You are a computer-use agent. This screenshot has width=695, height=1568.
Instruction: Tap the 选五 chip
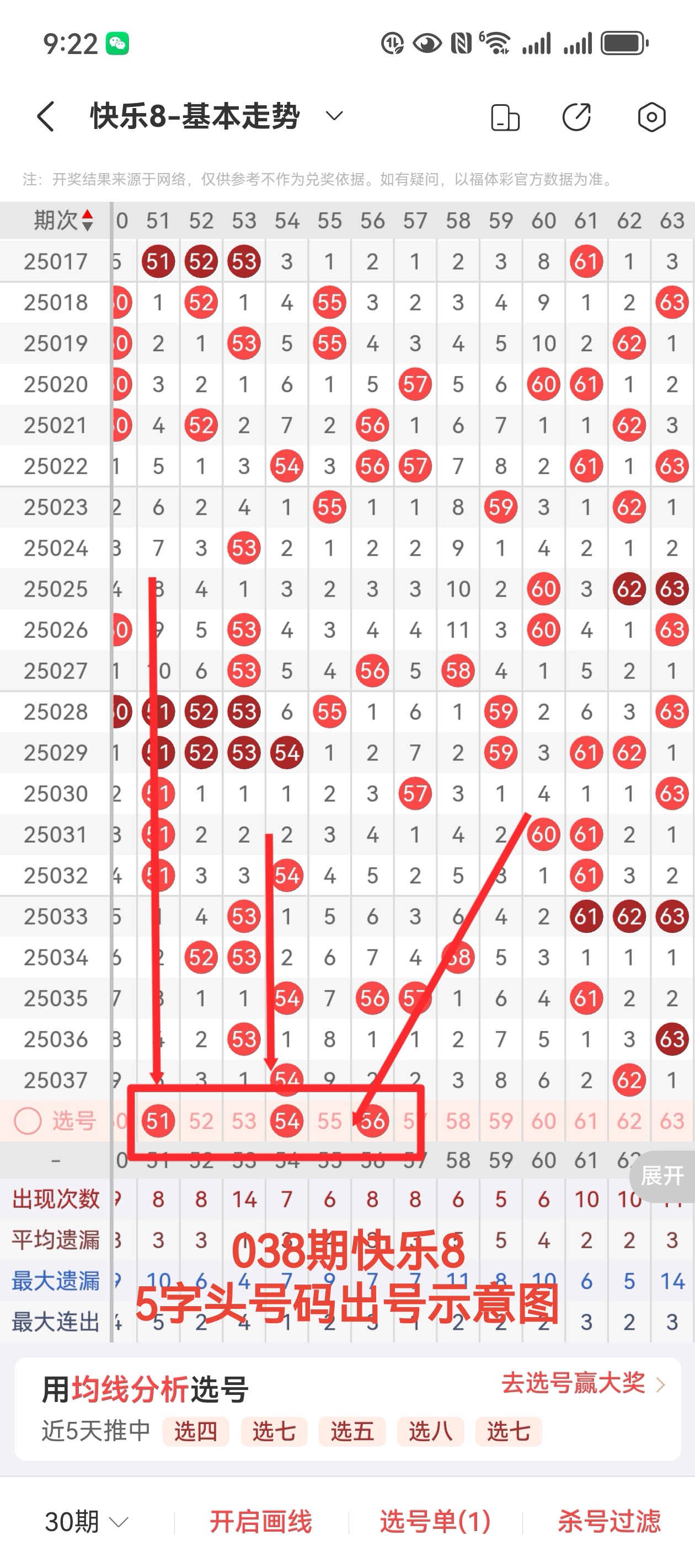tap(352, 1431)
